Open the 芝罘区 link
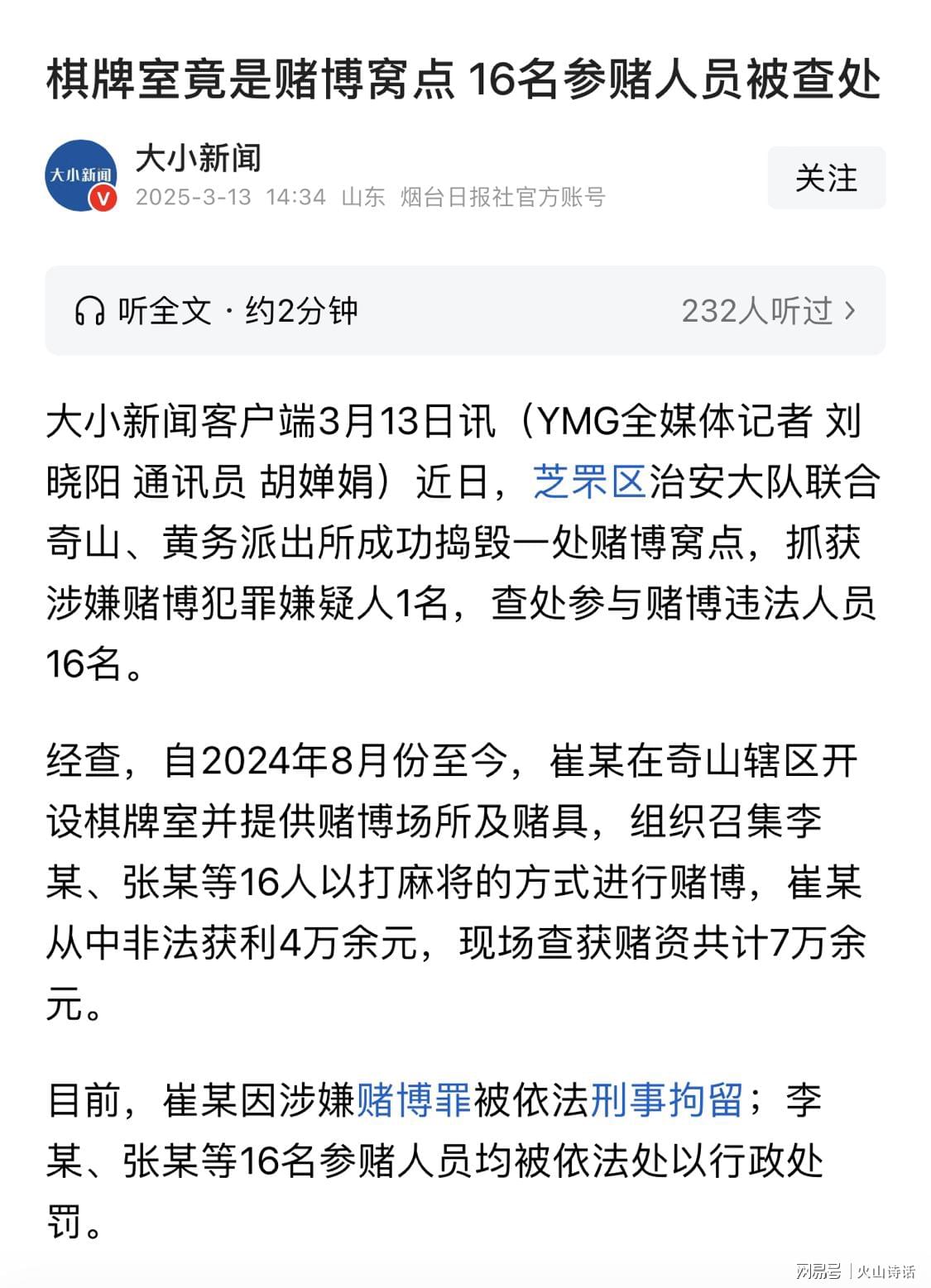Viewport: 931px width, 1288px height. tap(589, 482)
